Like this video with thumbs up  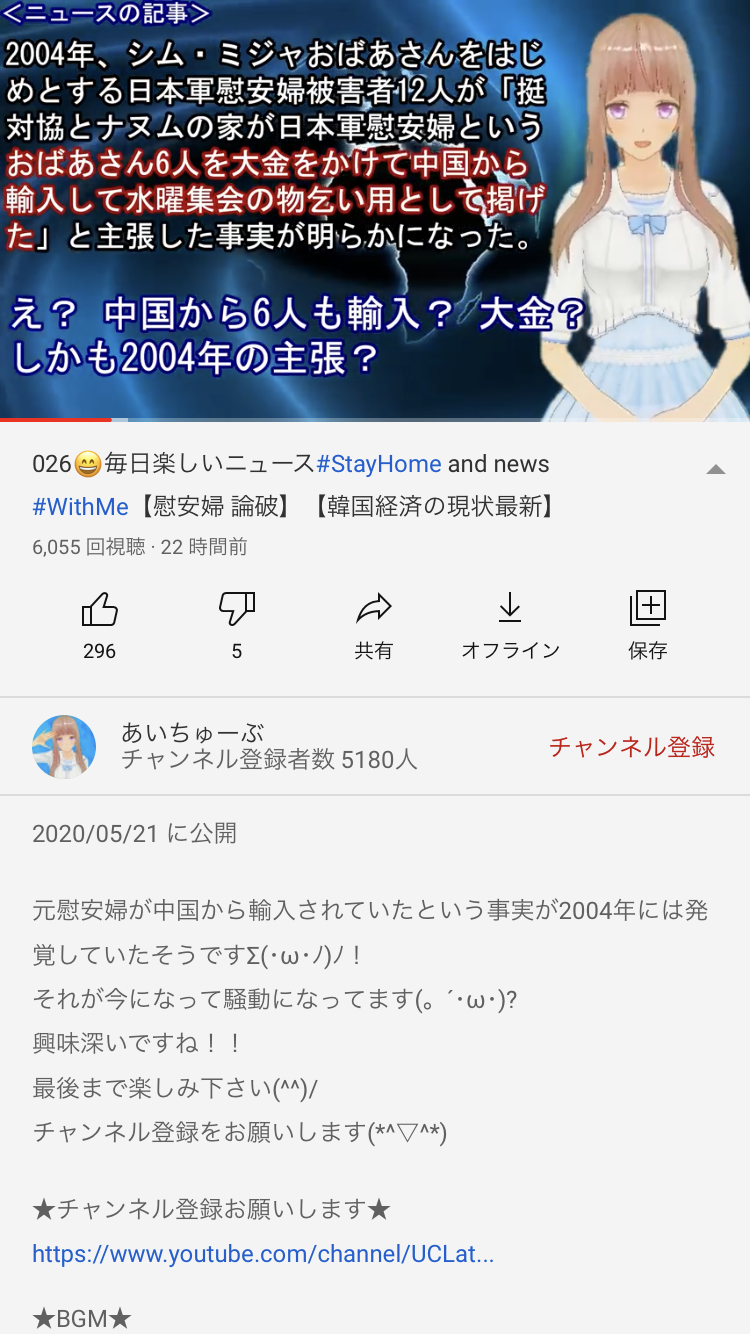click(x=99, y=625)
